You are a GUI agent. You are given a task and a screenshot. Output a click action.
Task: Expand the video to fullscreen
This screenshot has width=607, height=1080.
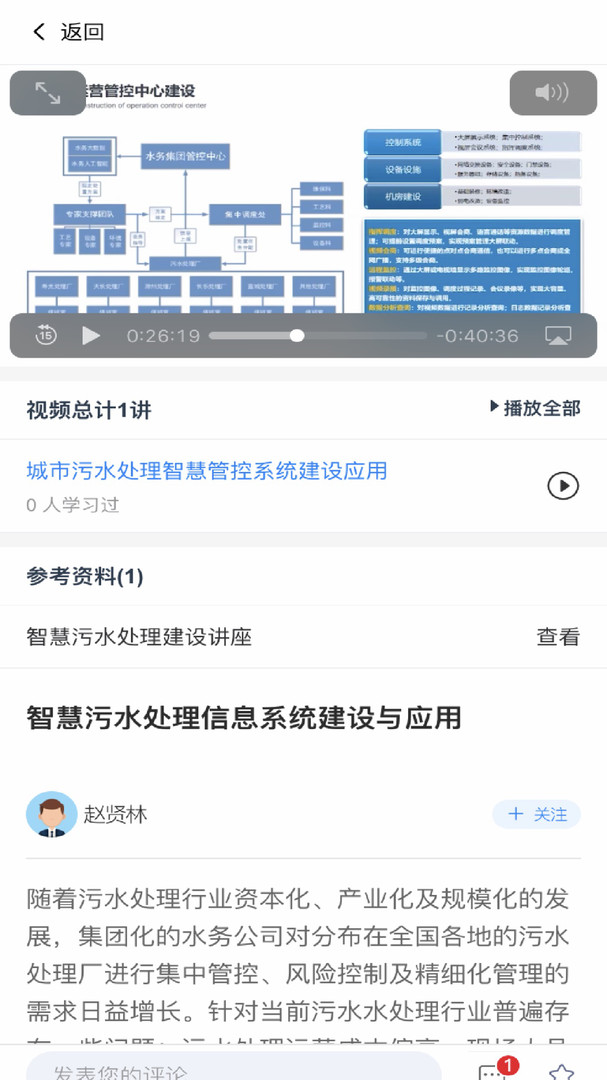[x=48, y=93]
